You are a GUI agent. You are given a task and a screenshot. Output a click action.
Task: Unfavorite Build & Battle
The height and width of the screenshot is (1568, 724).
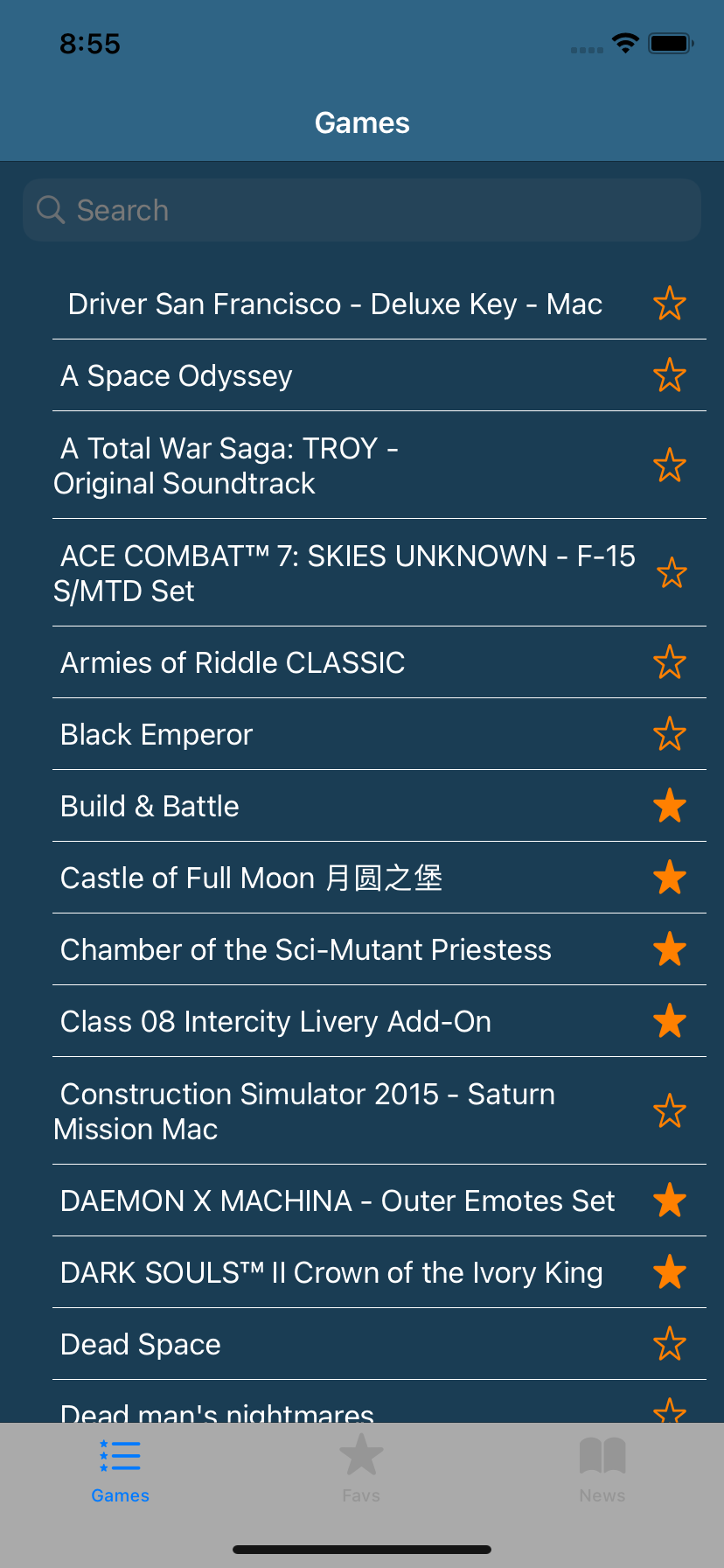[x=669, y=806]
